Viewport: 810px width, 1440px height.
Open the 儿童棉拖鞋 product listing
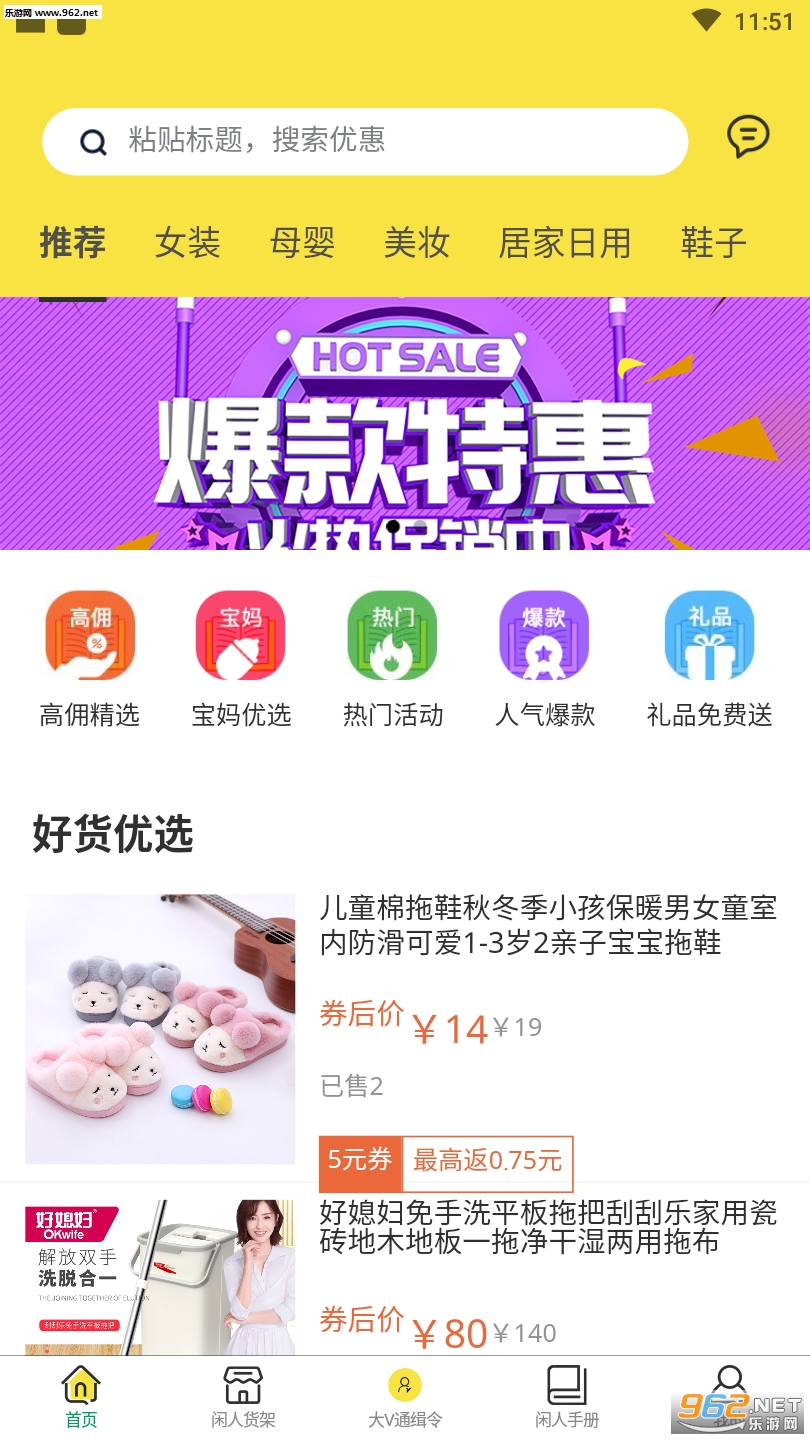click(548, 925)
